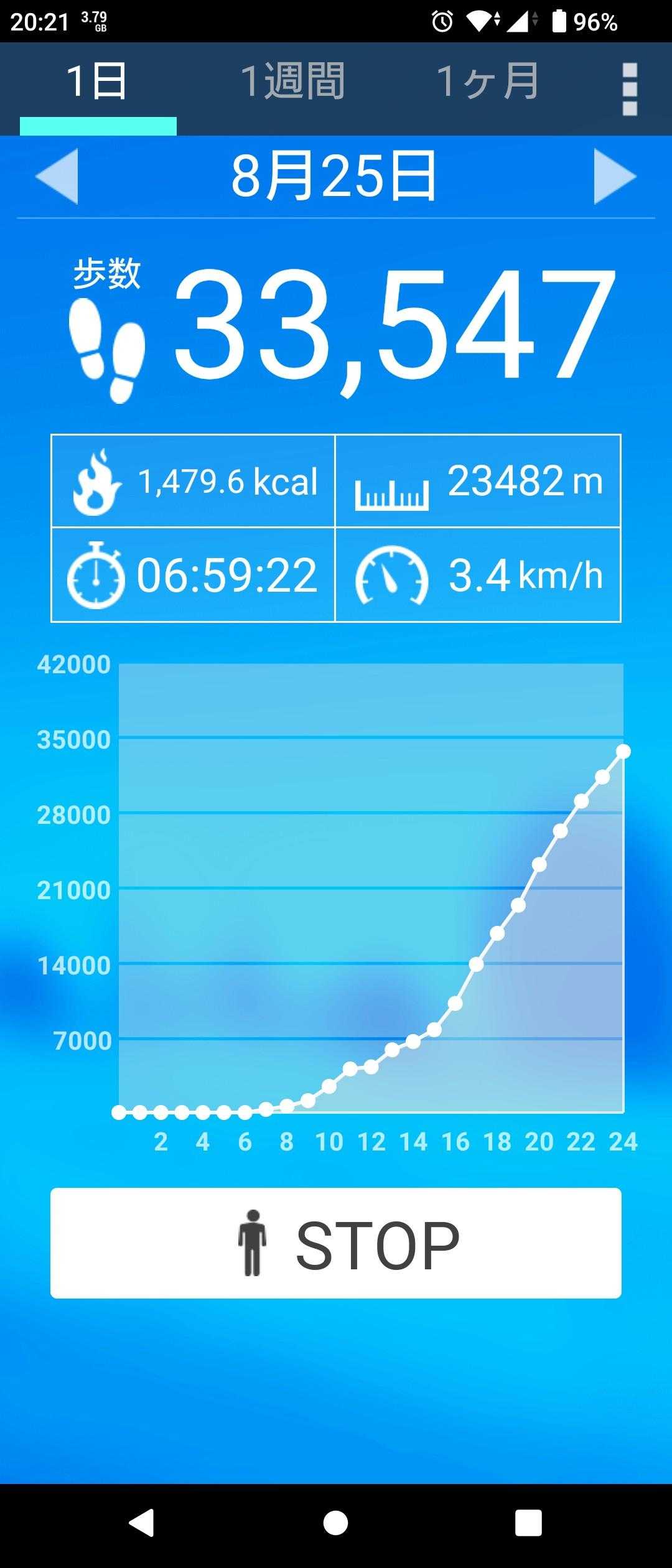Tap the STOP button
Screen dimensions: 672x1568
(336, 1245)
